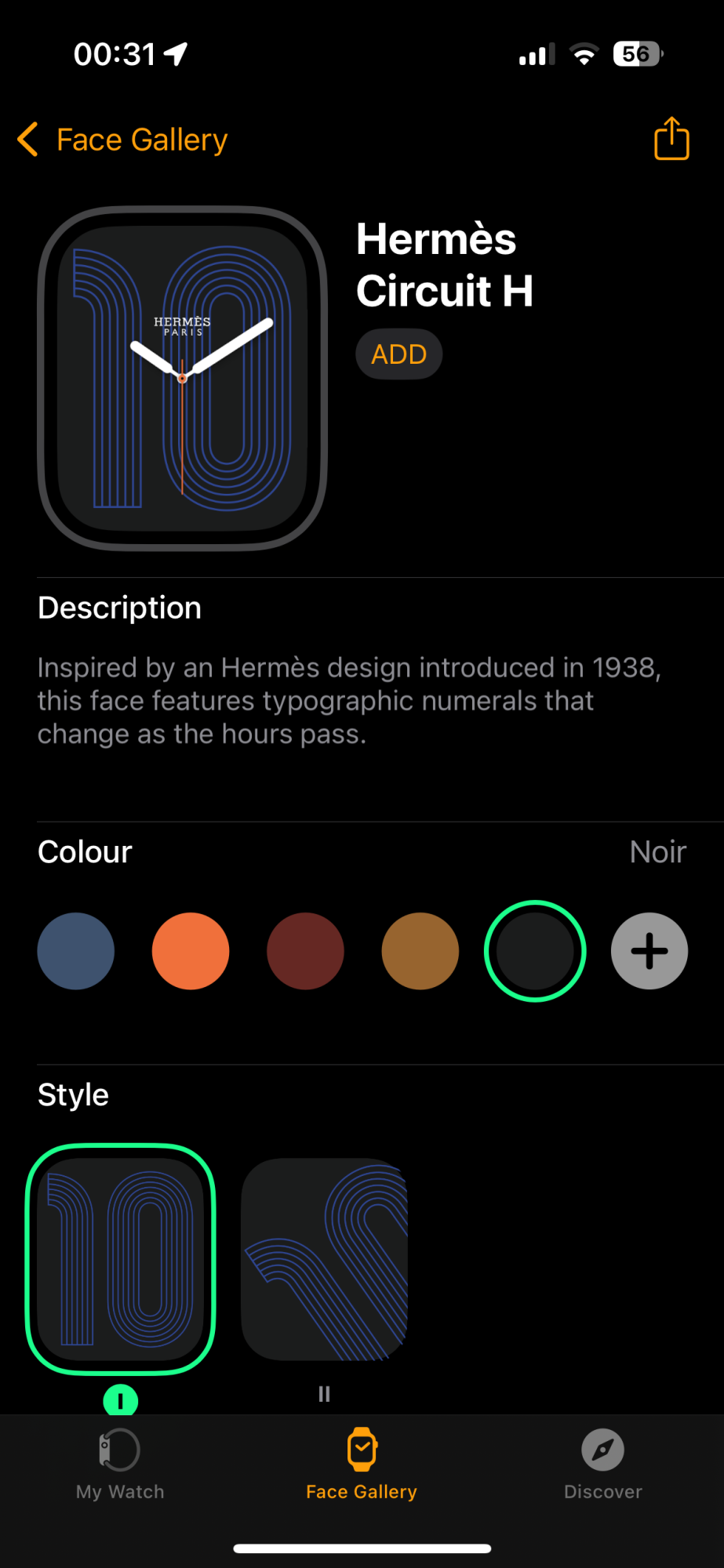Select style I thumbnail
The height and width of the screenshot is (1568, 724).
(121, 1259)
